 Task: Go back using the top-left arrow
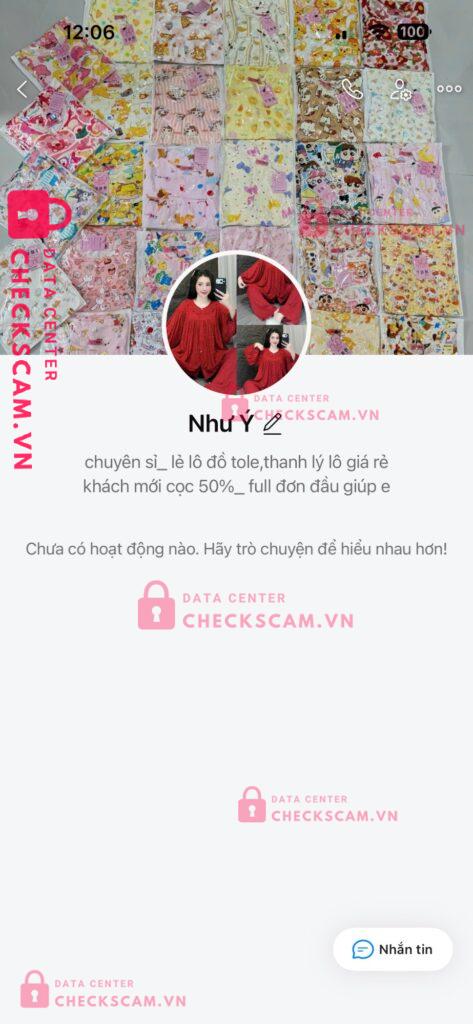[23, 89]
